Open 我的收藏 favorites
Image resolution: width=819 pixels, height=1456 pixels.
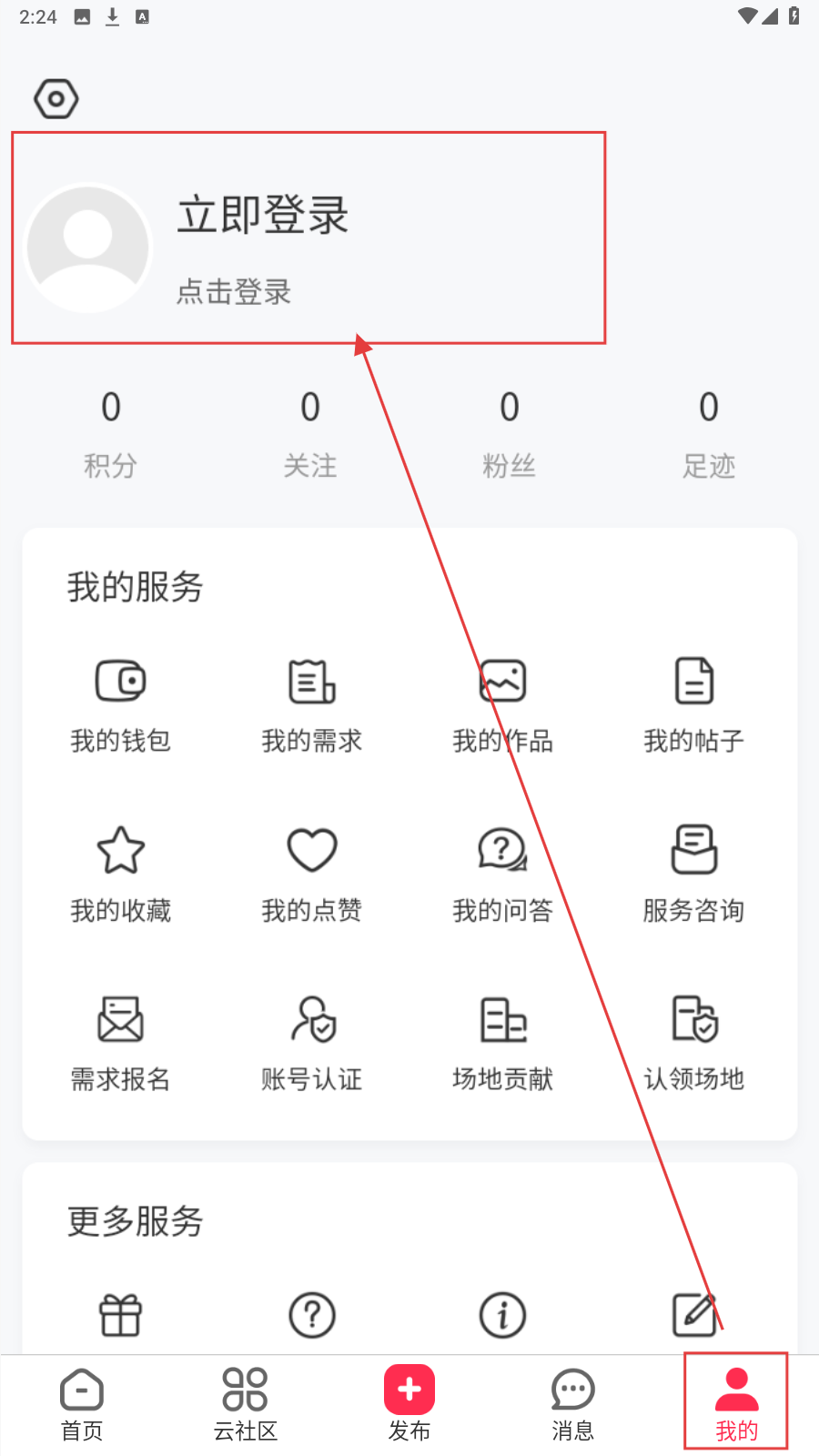(121, 872)
